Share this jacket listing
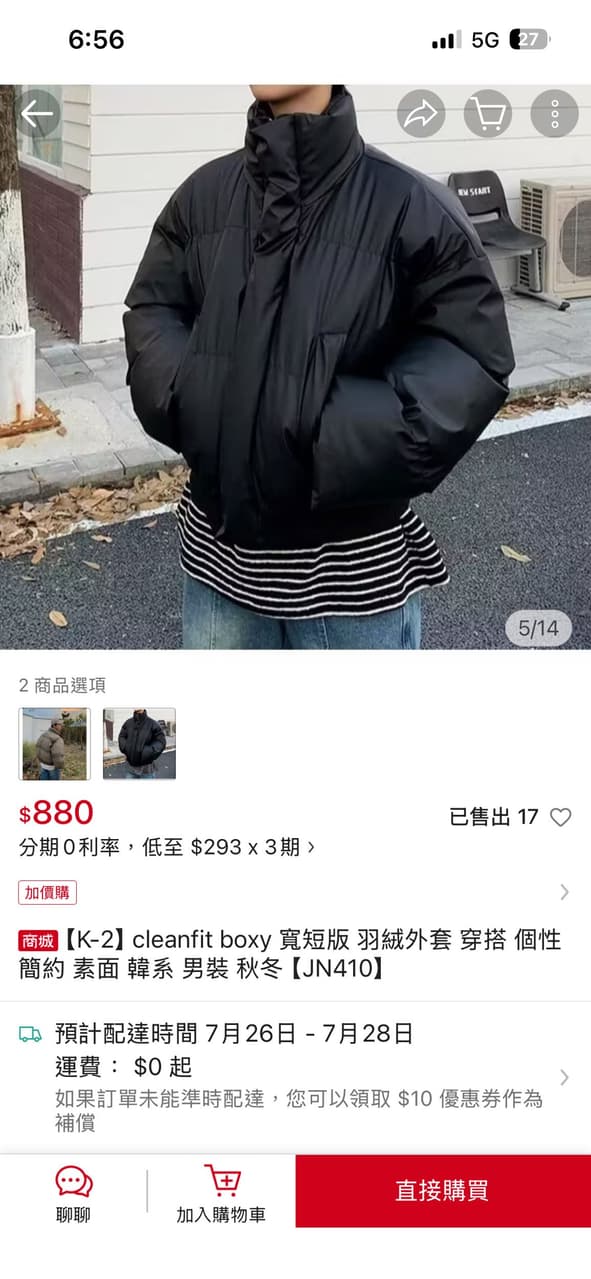Viewport: 591px width, 1279px height. 421,114
